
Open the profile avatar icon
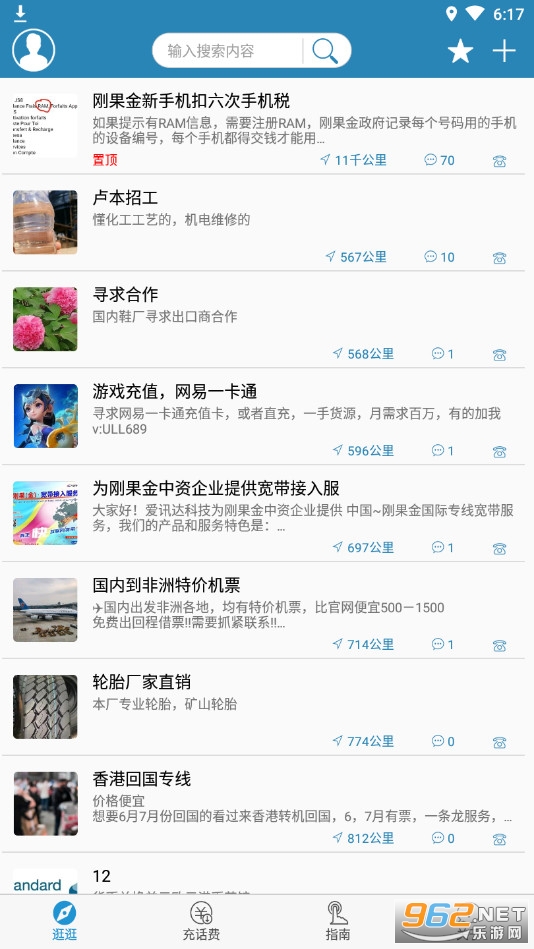point(34,50)
